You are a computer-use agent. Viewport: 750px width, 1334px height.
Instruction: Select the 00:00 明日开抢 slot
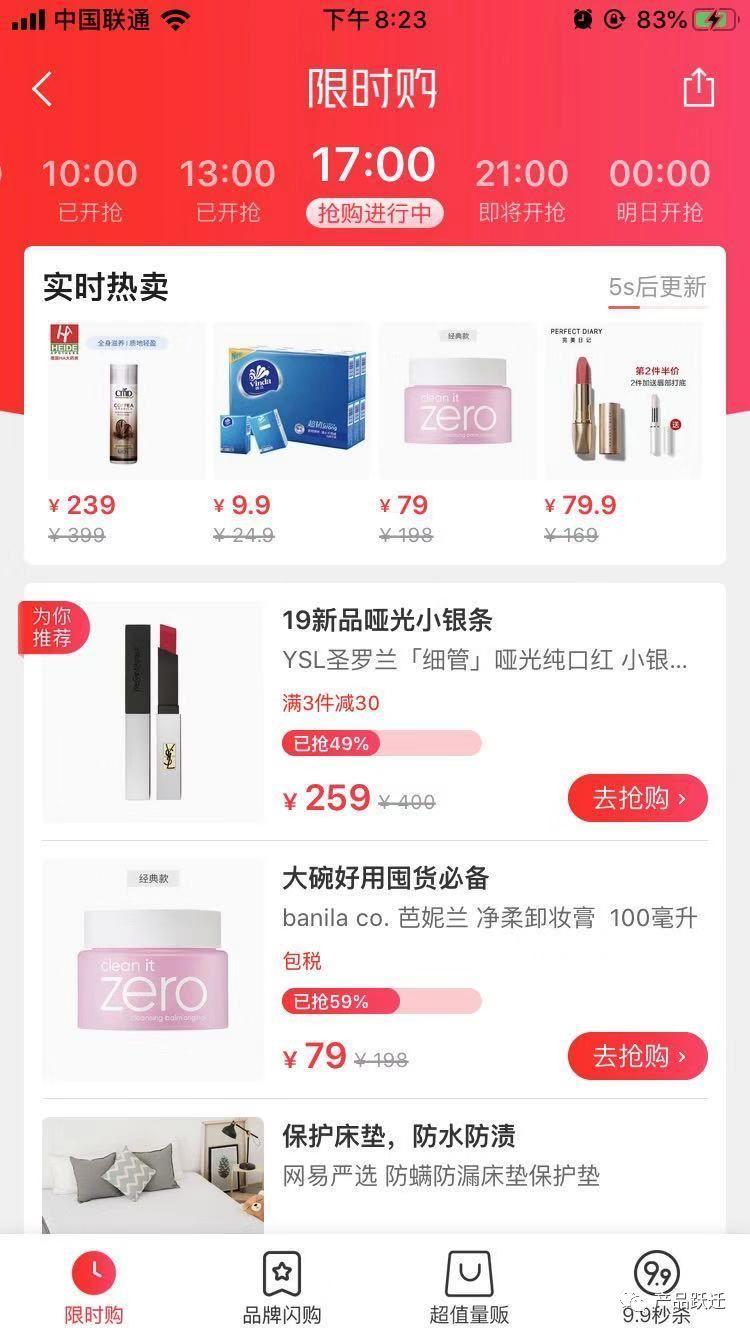tap(659, 188)
